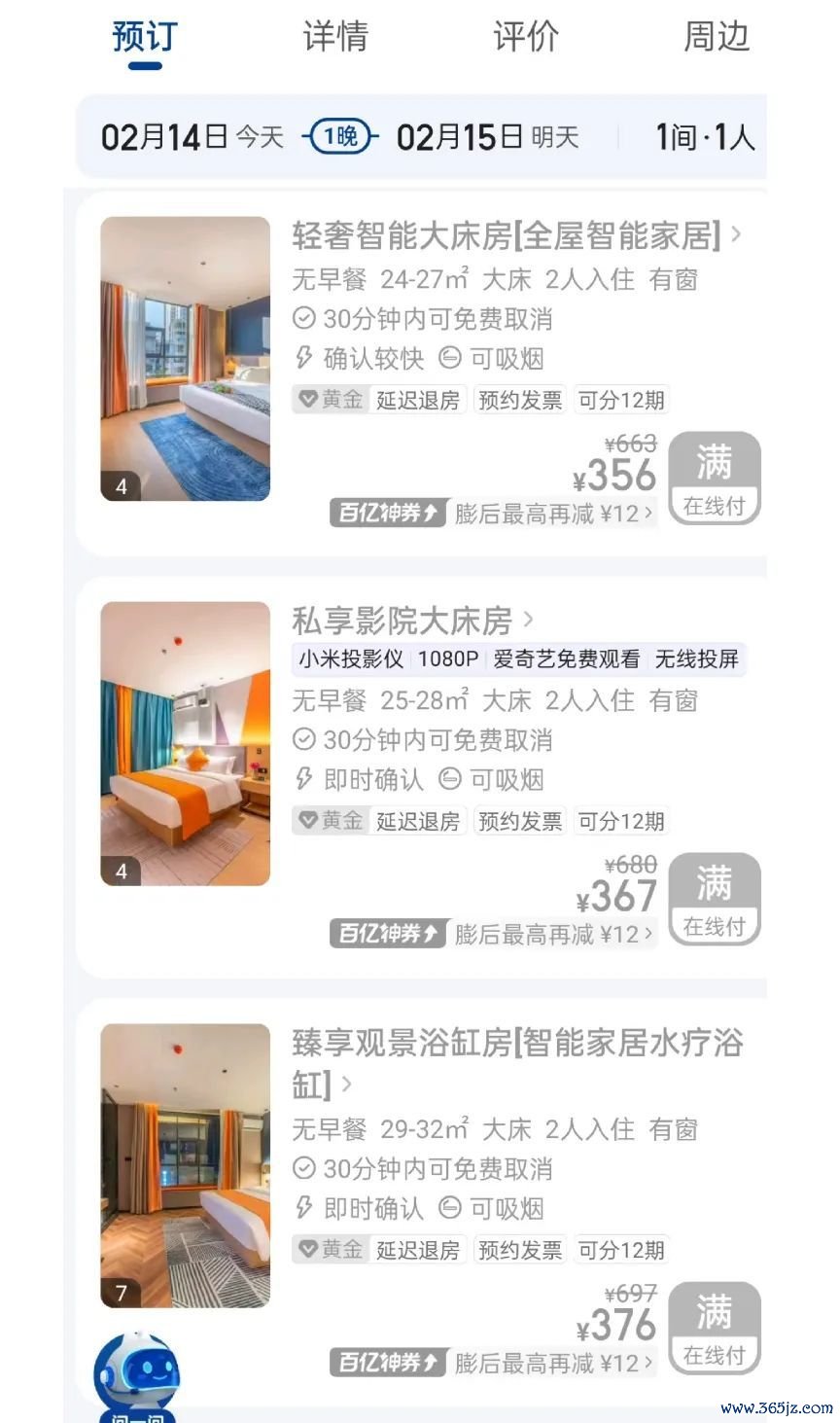Open the robot assistant 问一问

[136, 1376]
